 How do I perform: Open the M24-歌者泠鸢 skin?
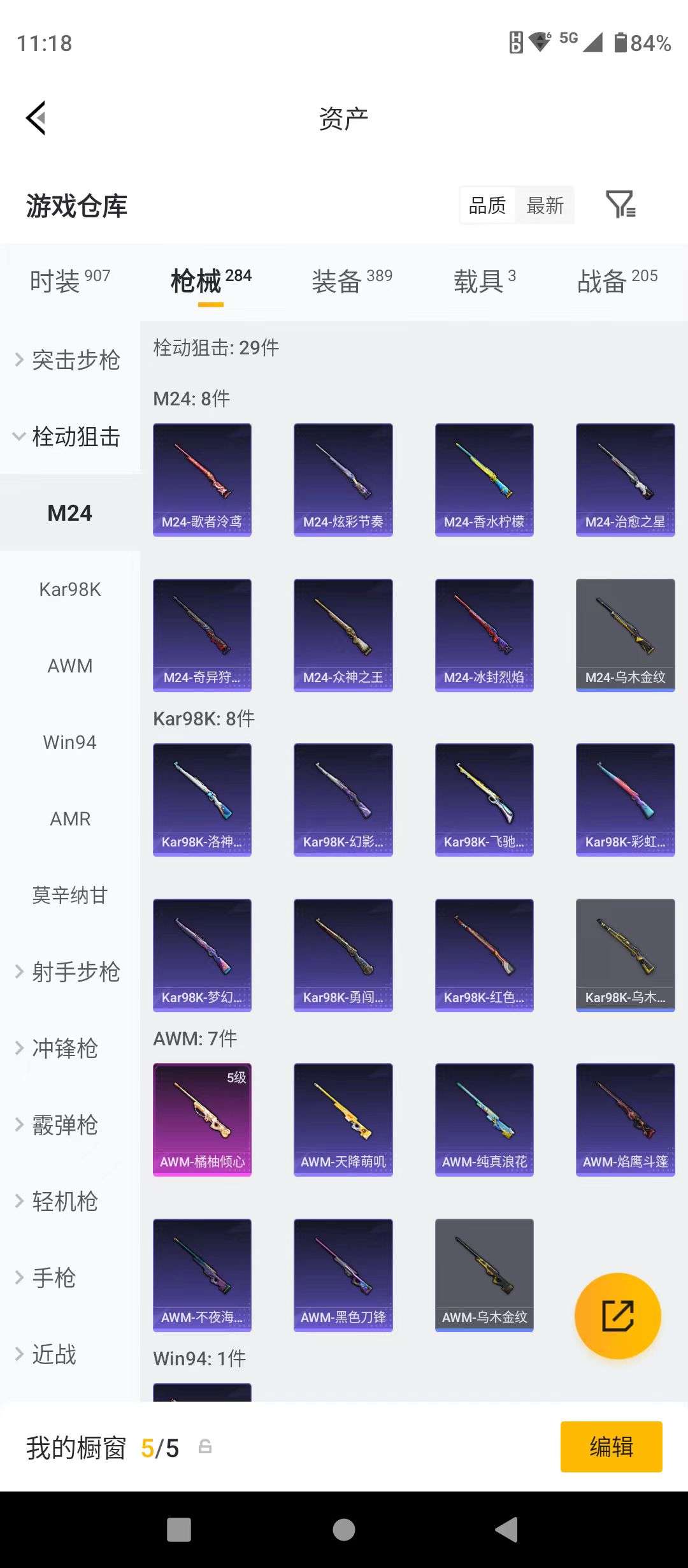coord(202,479)
